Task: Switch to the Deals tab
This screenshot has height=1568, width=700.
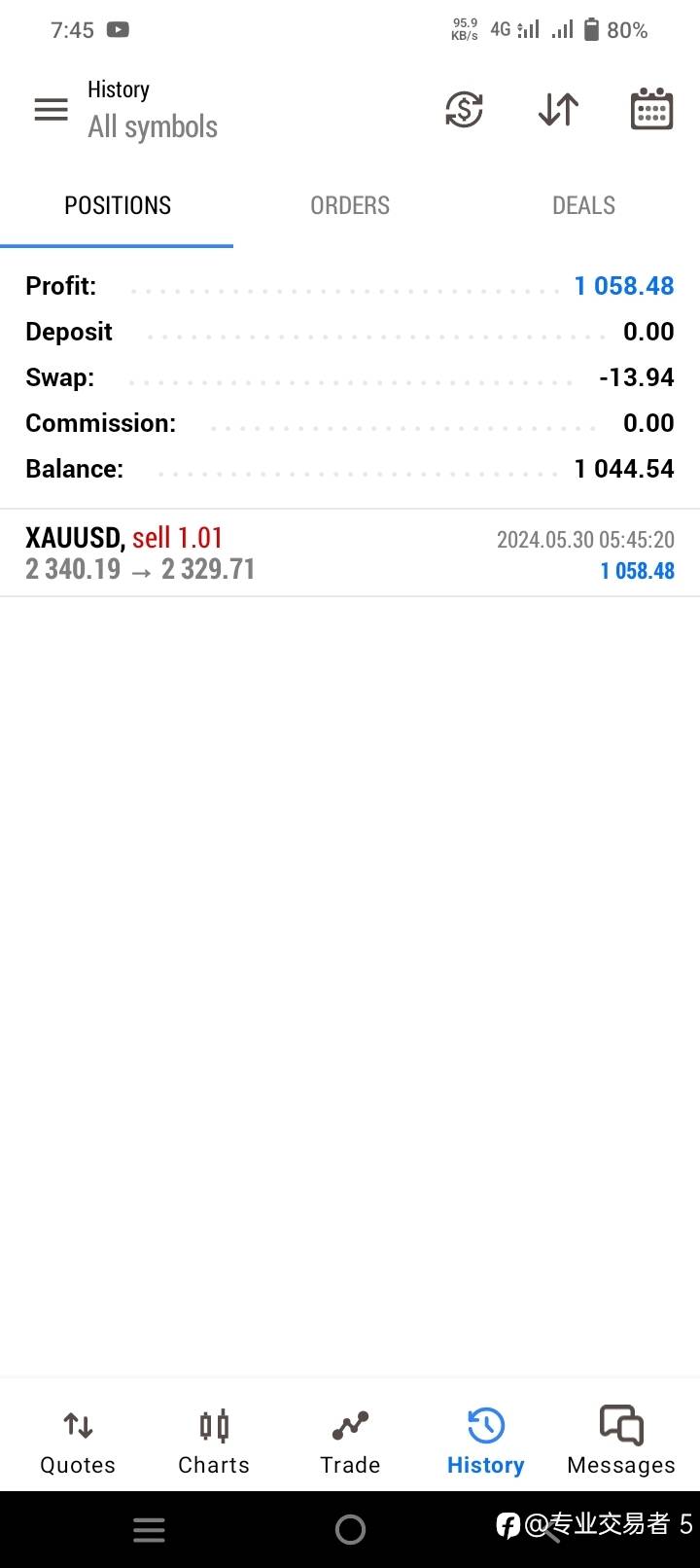Action: point(583,205)
